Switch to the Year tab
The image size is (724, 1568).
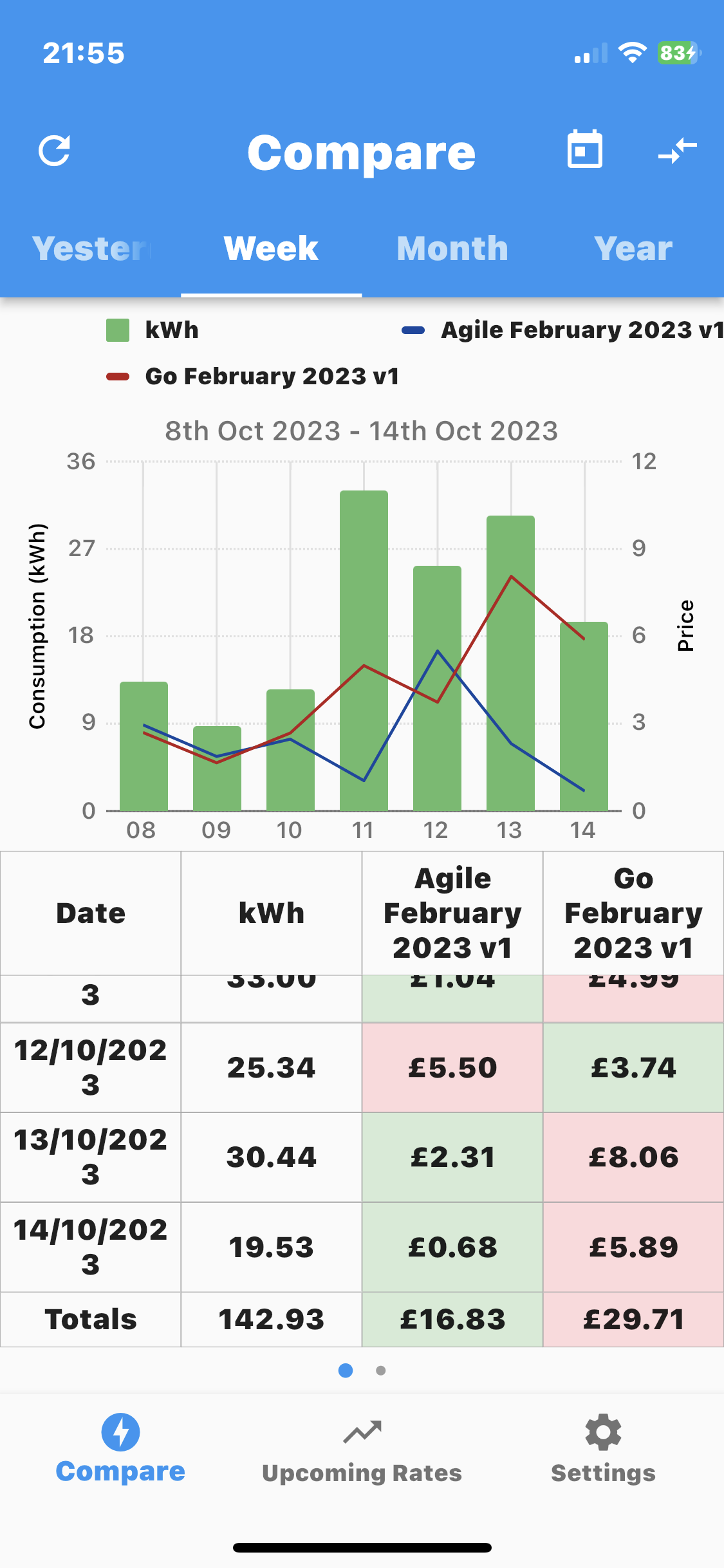coord(633,248)
